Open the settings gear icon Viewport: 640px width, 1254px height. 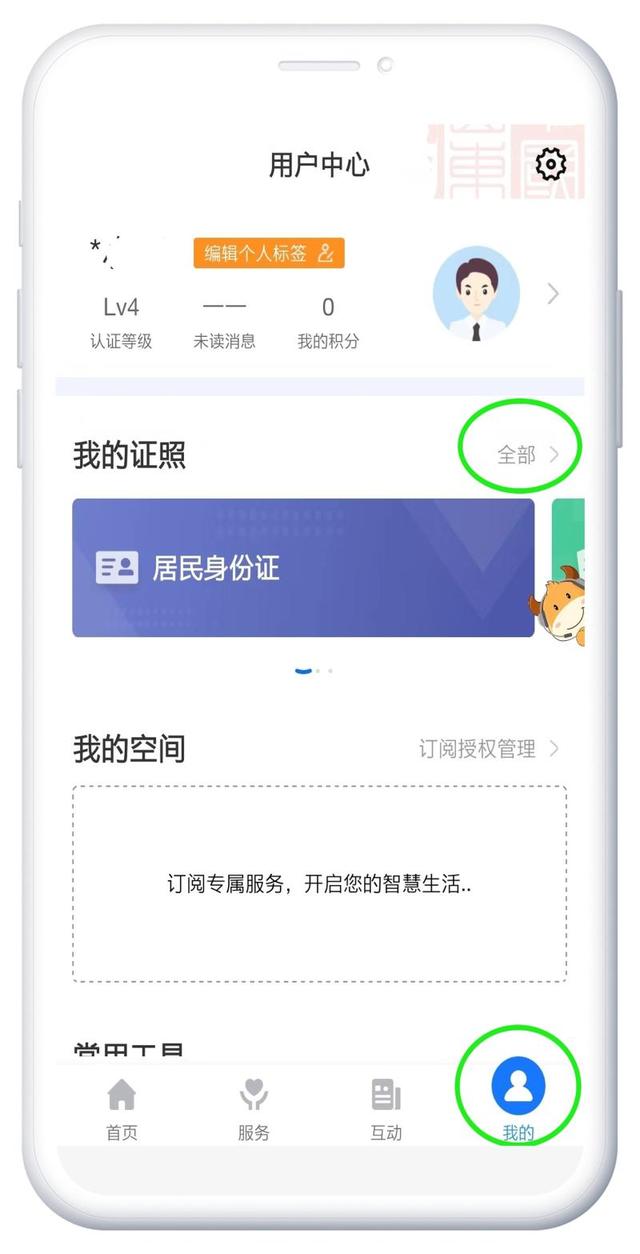click(x=551, y=163)
